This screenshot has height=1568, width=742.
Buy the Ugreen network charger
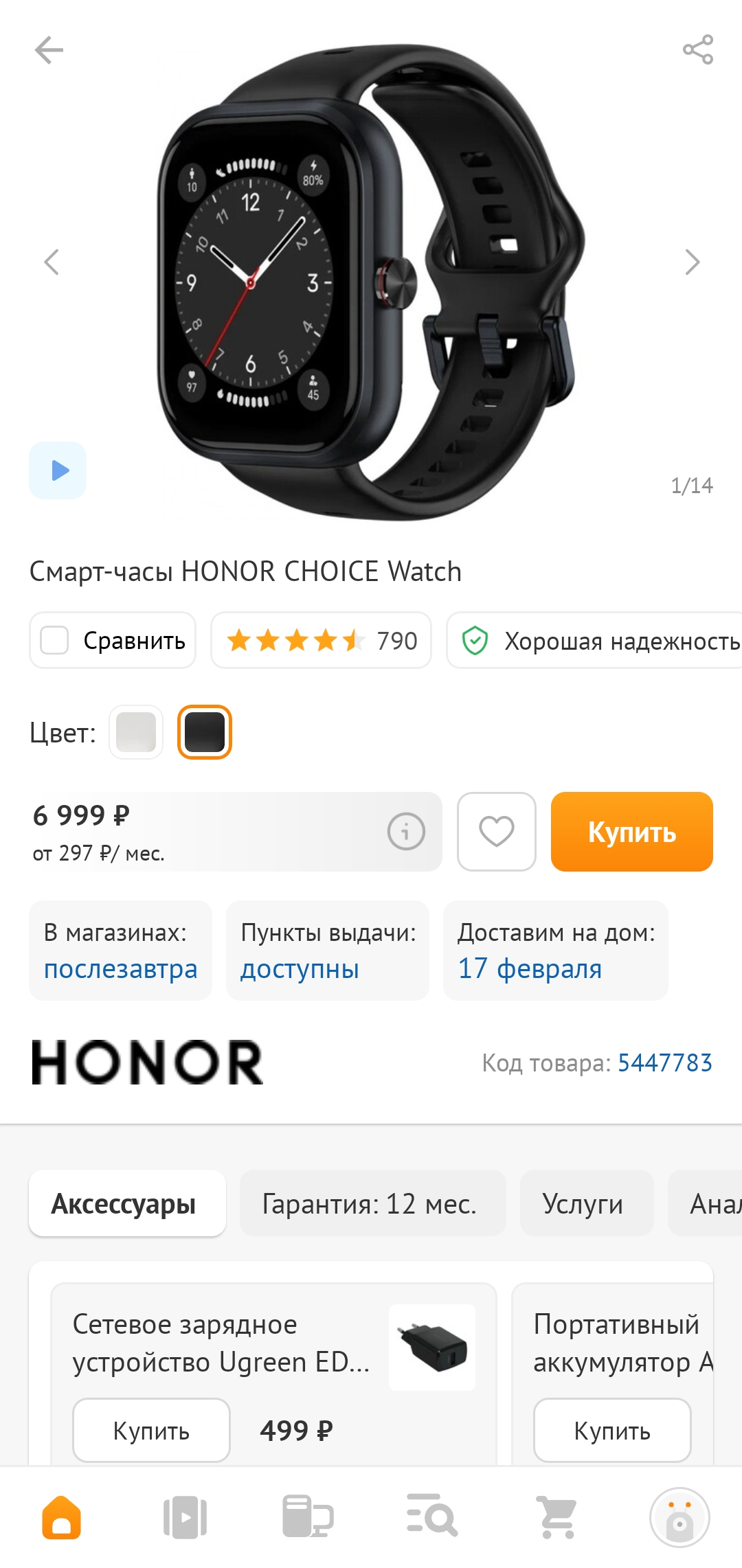coord(151,1431)
